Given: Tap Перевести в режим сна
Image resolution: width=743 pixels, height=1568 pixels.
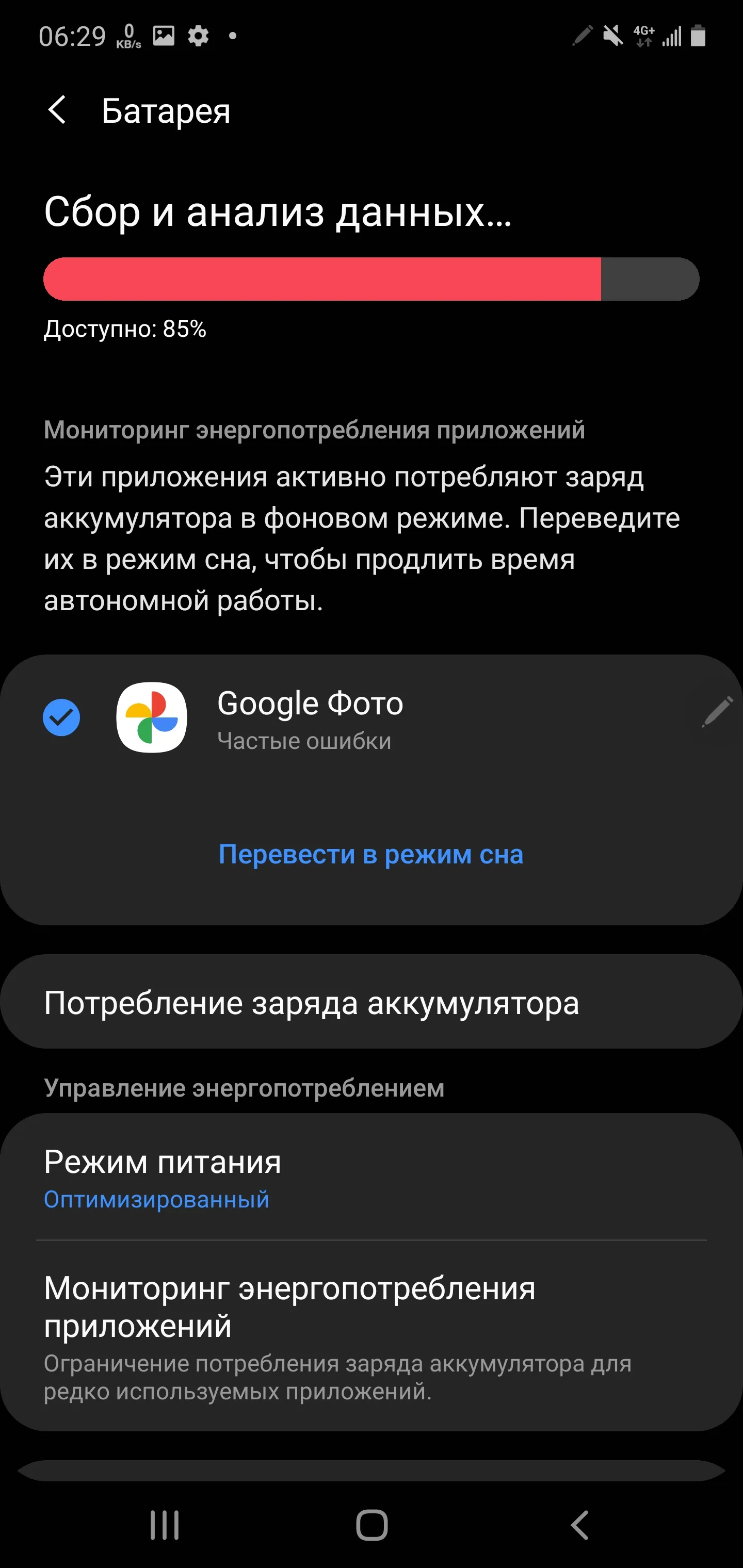Looking at the screenshot, I should pos(371,854).
